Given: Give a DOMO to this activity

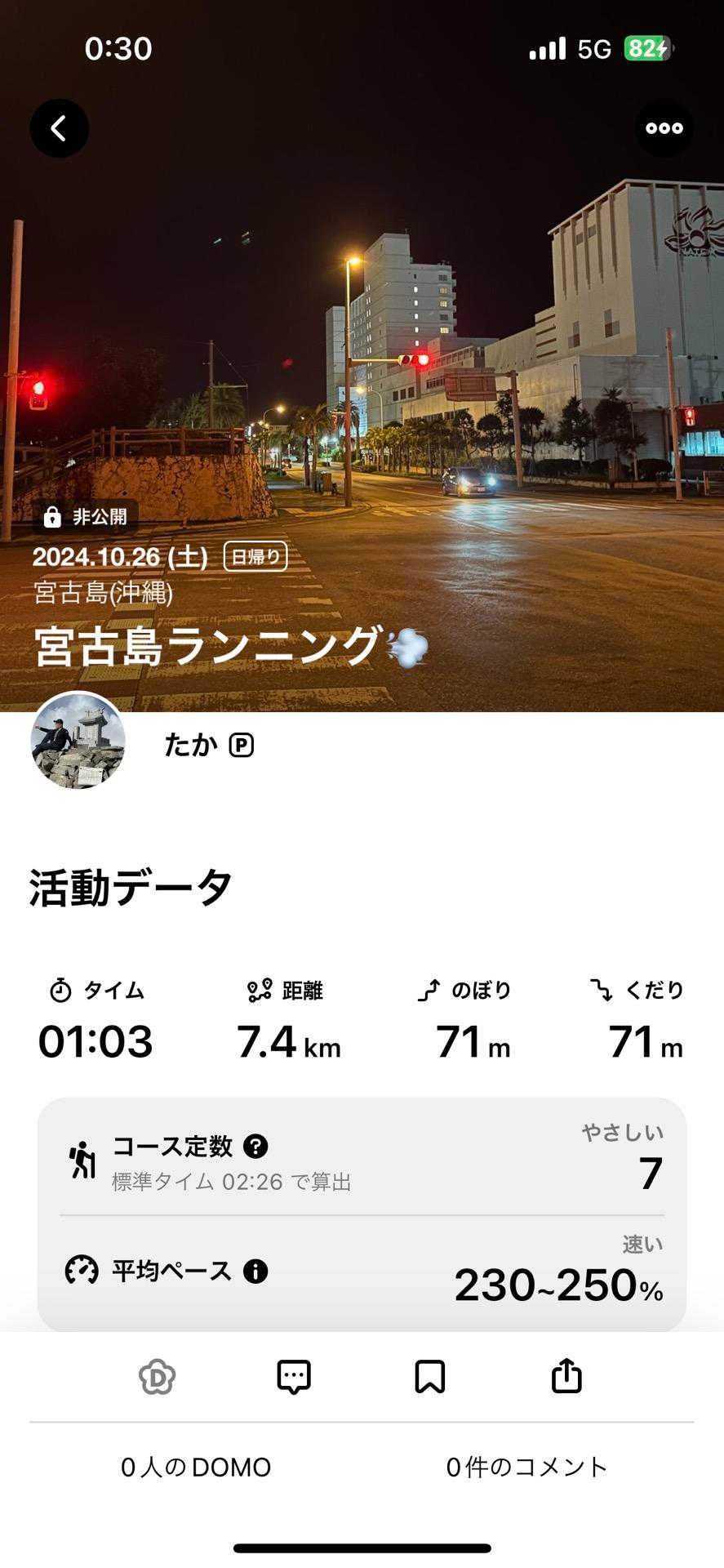Looking at the screenshot, I should click(158, 1377).
